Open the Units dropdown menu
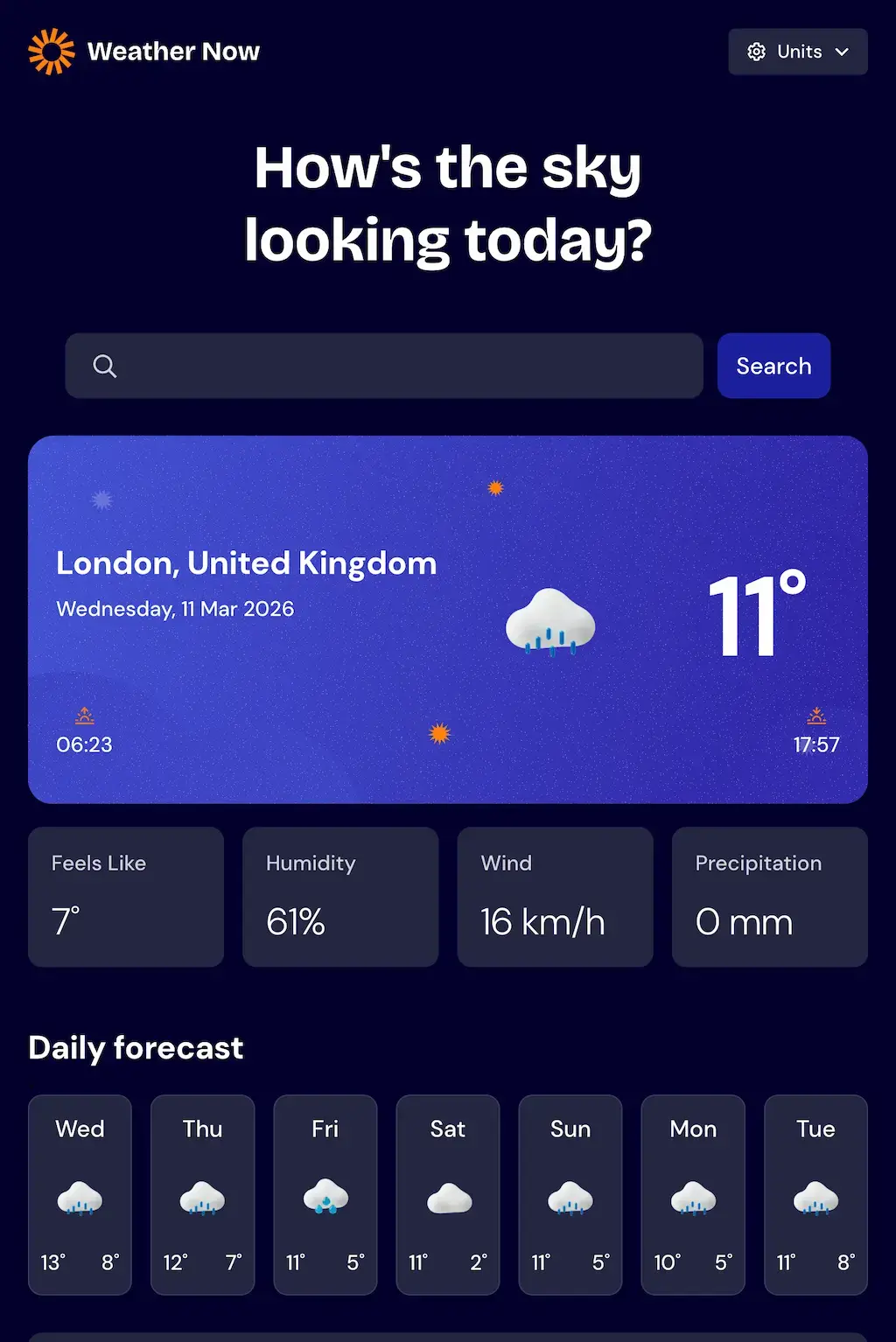Viewport: 896px width, 1342px height. point(797,52)
